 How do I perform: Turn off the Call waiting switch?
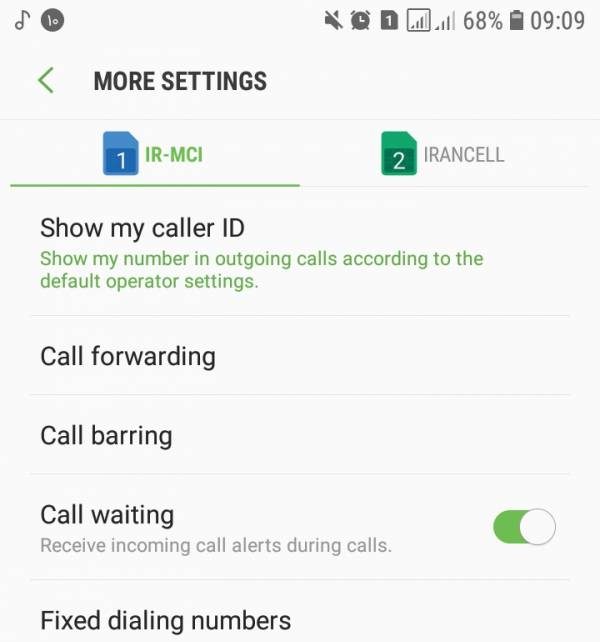point(524,527)
